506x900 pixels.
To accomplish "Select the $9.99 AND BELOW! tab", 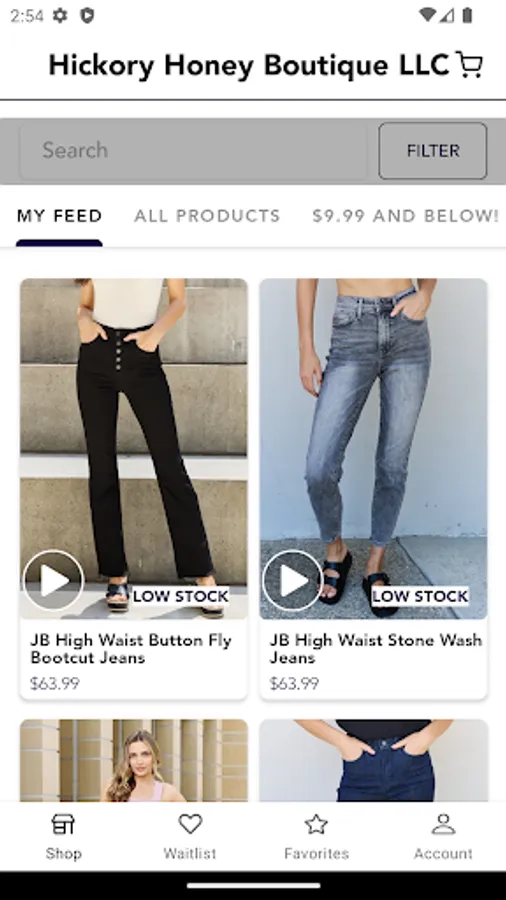I will coord(405,216).
